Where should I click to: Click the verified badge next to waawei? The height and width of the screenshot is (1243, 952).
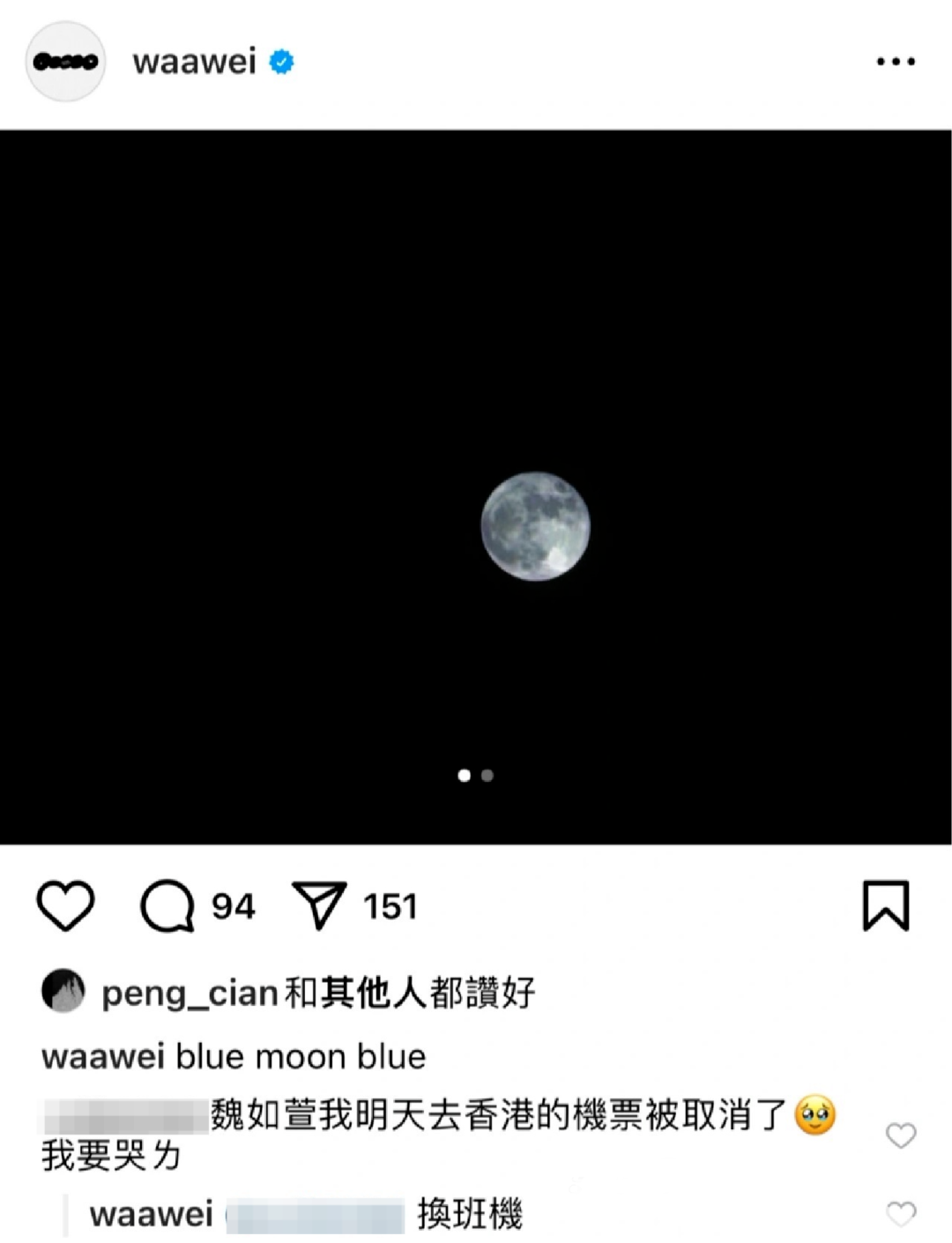tap(280, 62)
